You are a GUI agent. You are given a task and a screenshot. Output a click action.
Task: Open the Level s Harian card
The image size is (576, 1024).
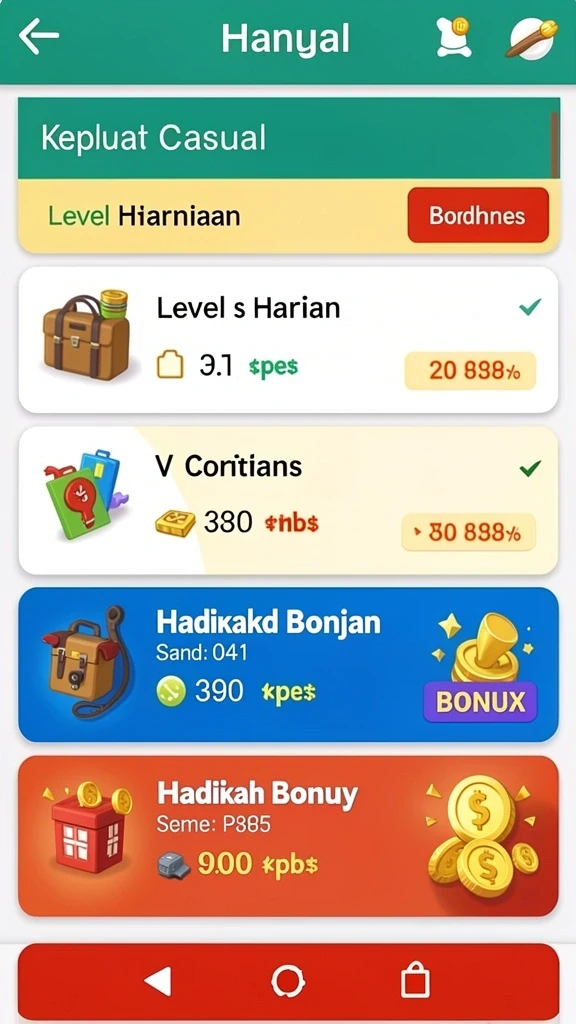point(288,340)
